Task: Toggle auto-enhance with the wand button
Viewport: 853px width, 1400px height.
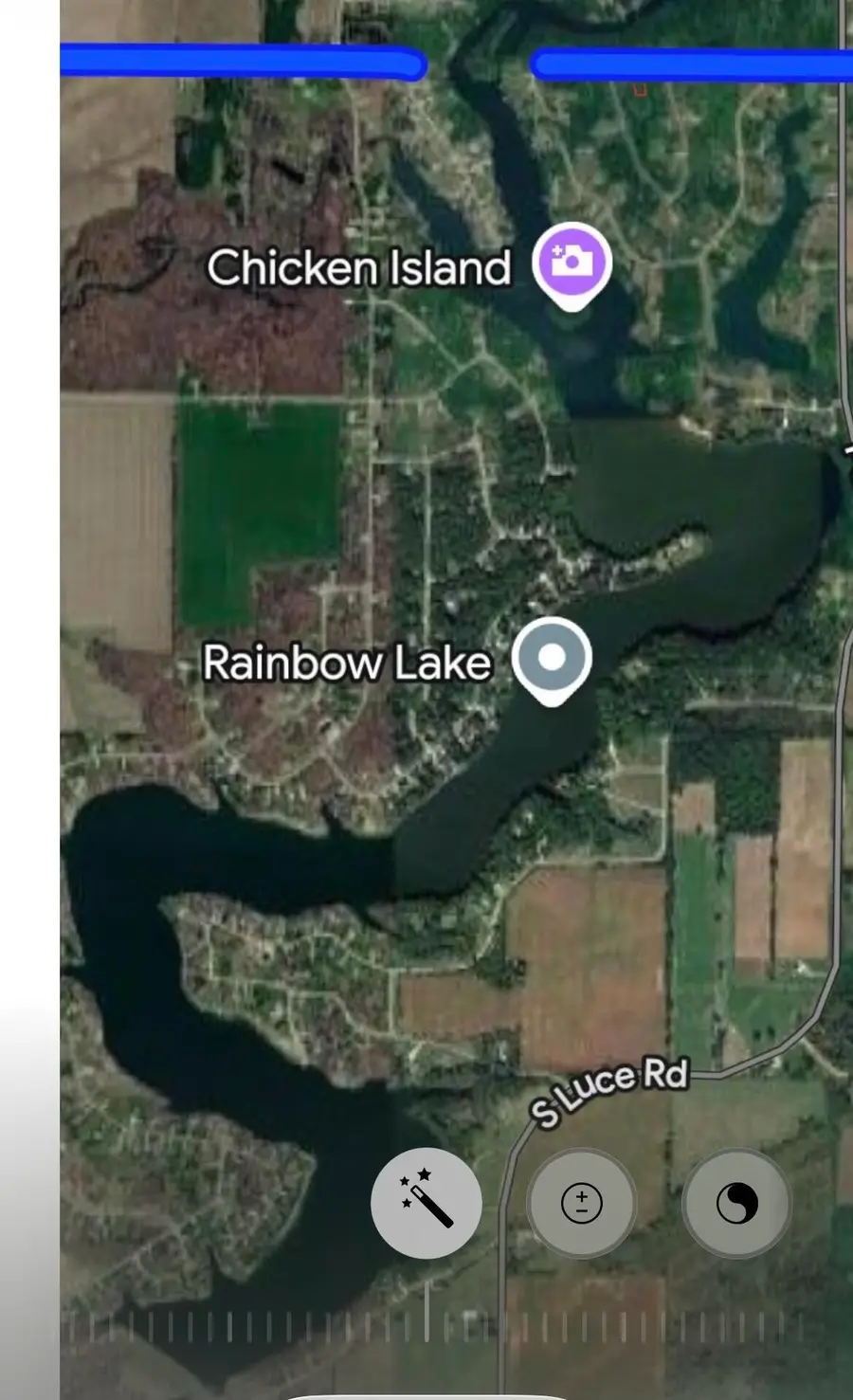Action: point(426,1202)
